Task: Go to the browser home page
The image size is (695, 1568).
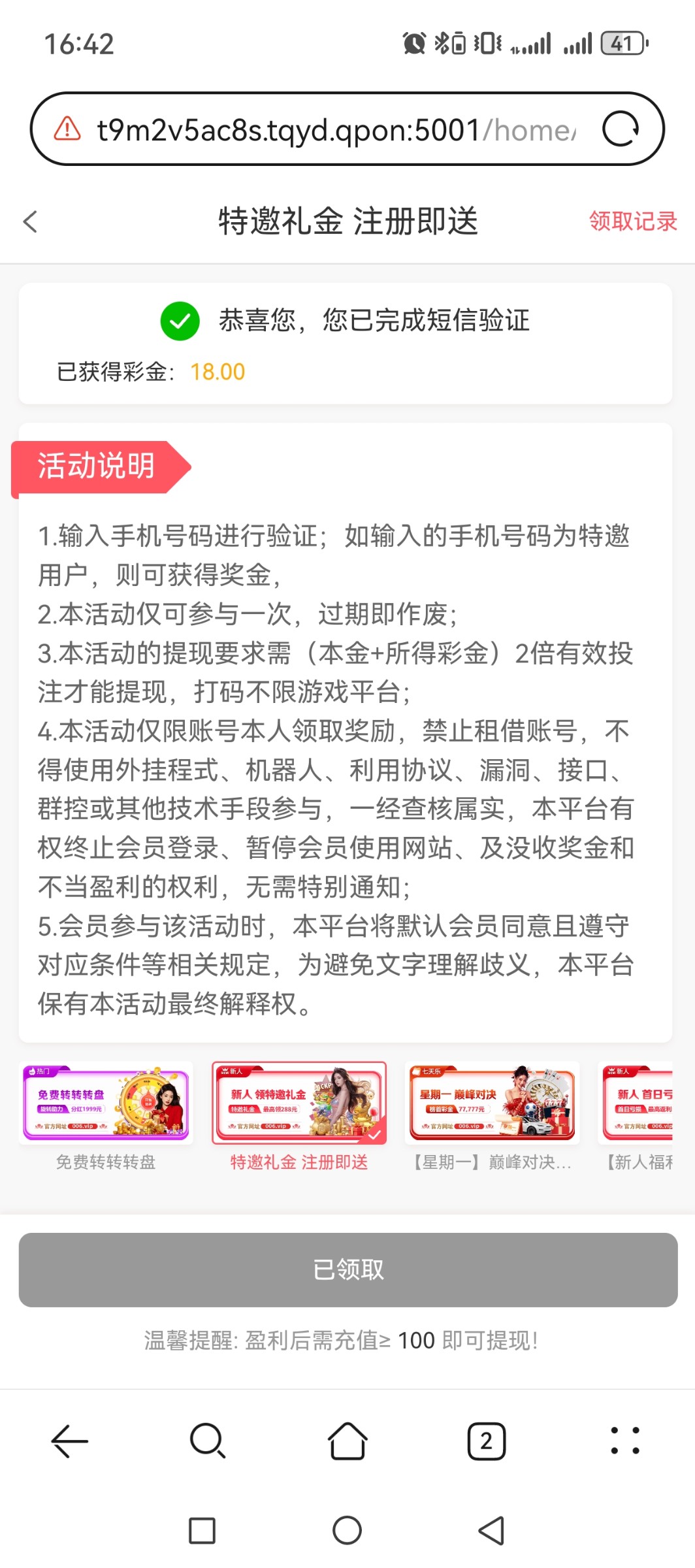Action: pos(347,1440)
